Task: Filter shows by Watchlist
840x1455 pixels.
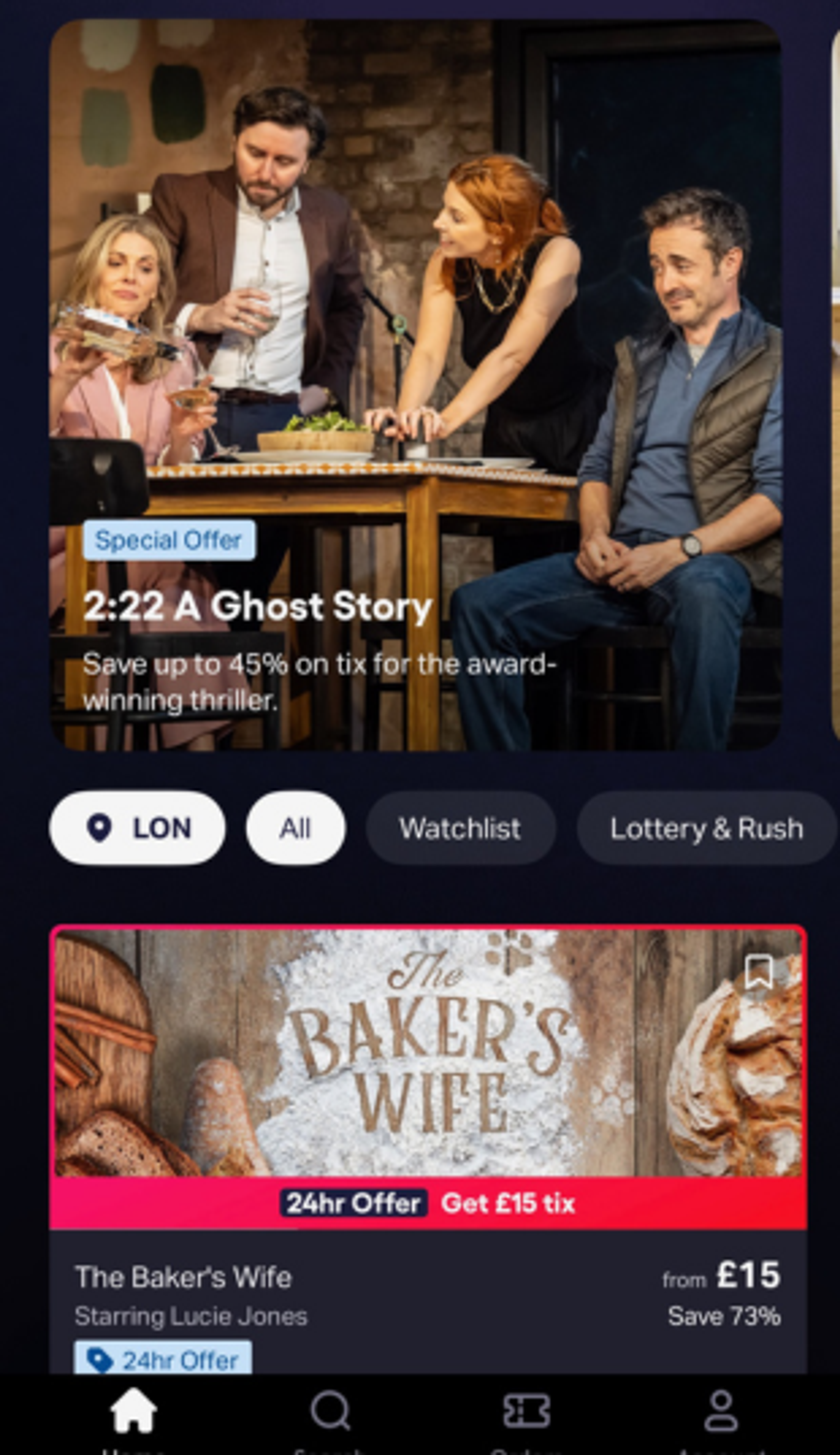Action: [x=460, y=828]
